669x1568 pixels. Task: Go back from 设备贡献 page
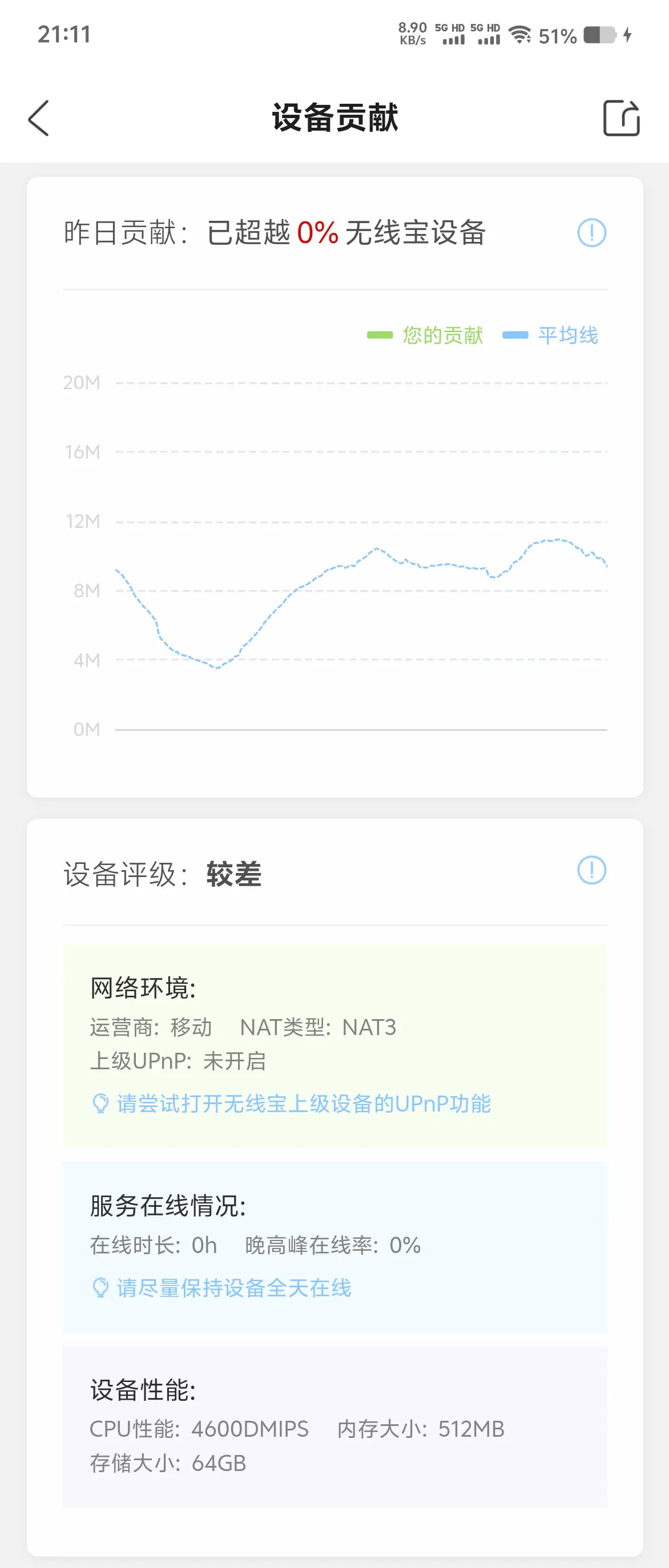point(39,118)
